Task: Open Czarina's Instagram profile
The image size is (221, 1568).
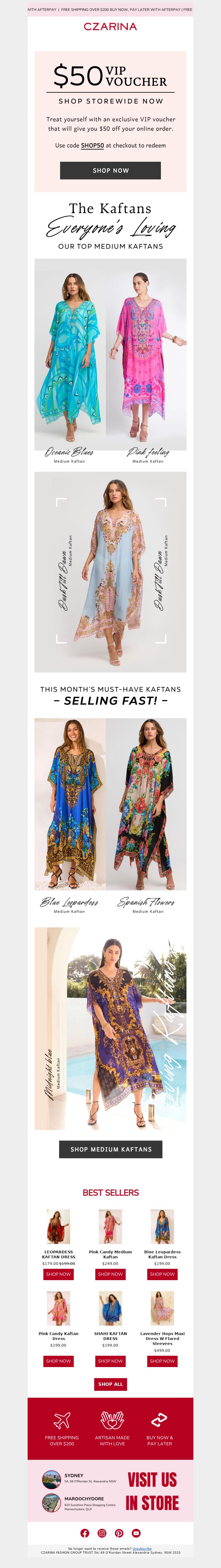Action: (102, 1533)
